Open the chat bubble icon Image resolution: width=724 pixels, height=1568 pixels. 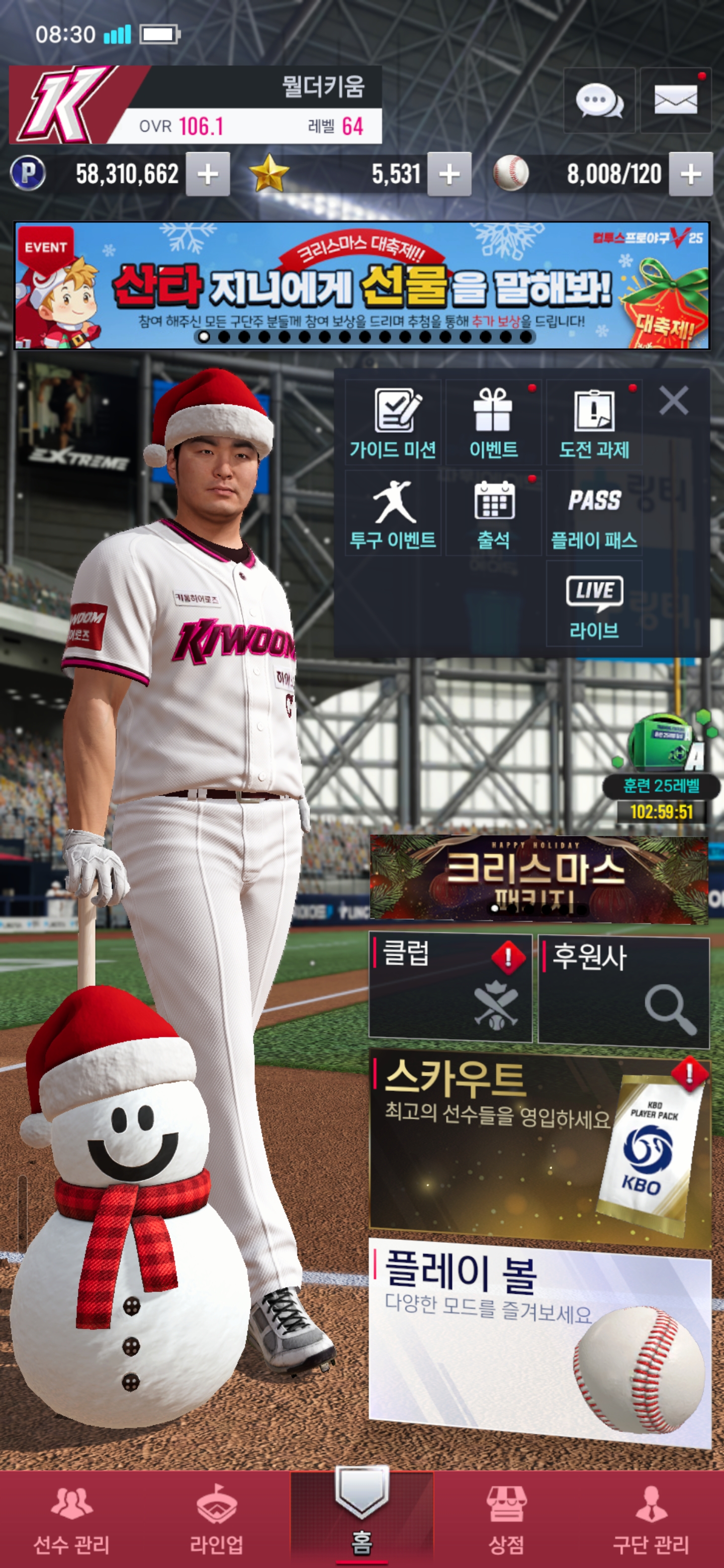599,101
